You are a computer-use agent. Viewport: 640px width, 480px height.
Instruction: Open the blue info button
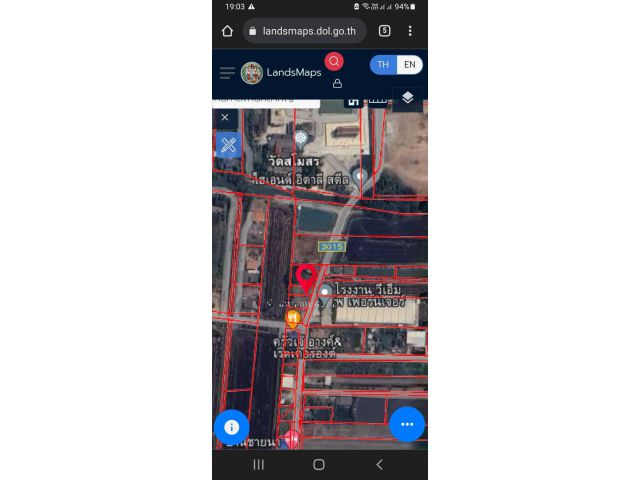click(231, 427)
